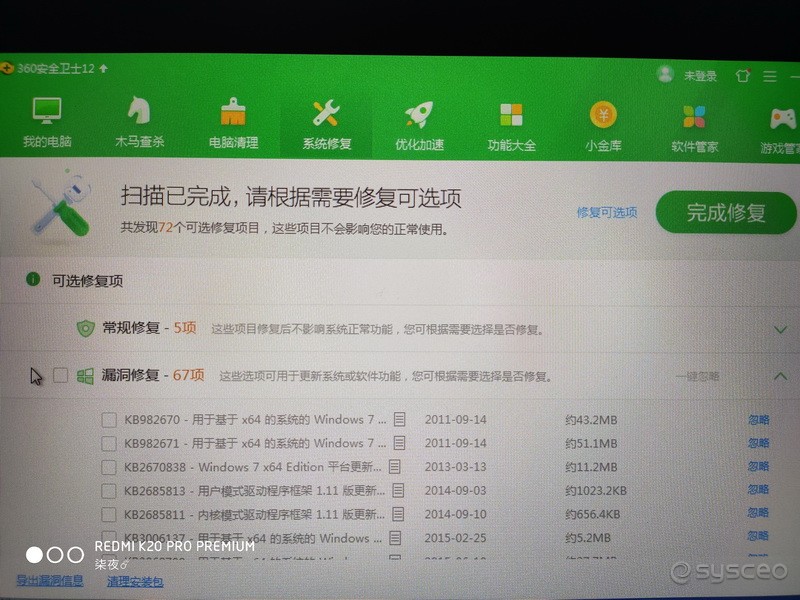Open 清理安装包 link

click(135, 582)
